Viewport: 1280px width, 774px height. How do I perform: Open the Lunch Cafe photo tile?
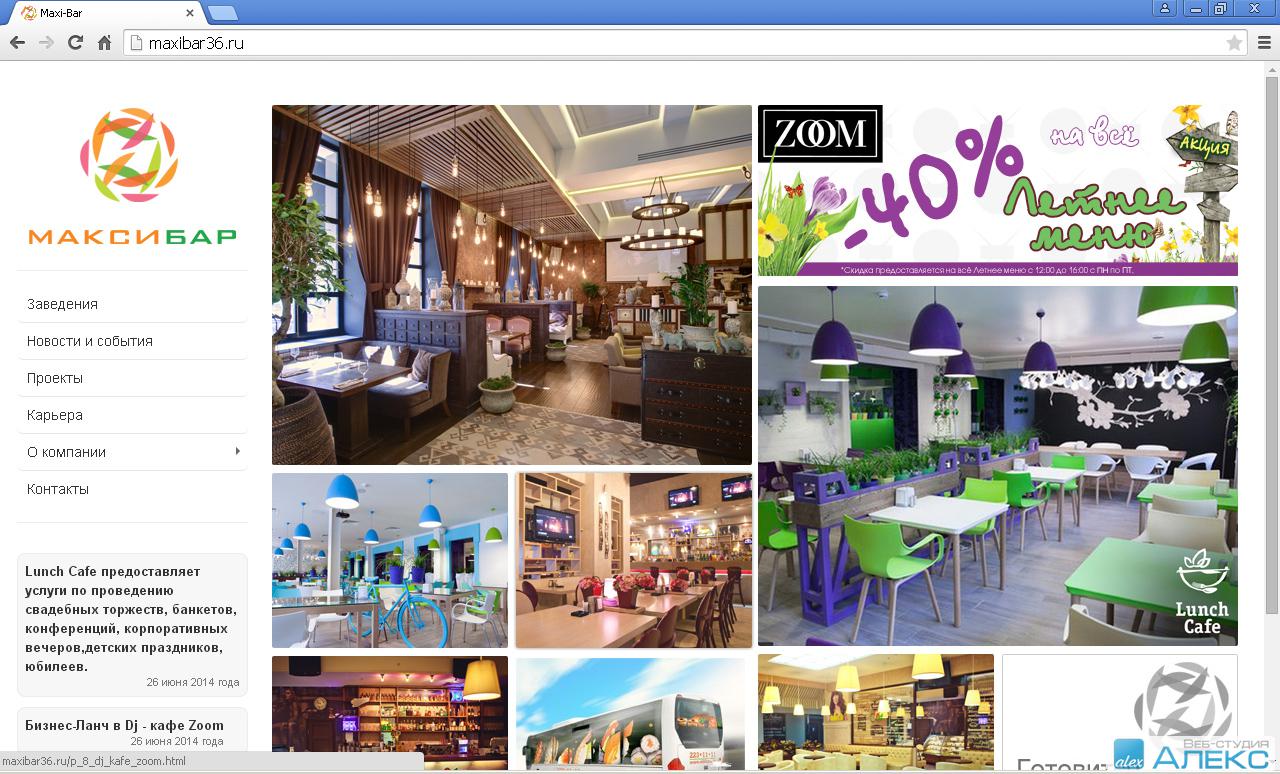(x=997, y=465)
